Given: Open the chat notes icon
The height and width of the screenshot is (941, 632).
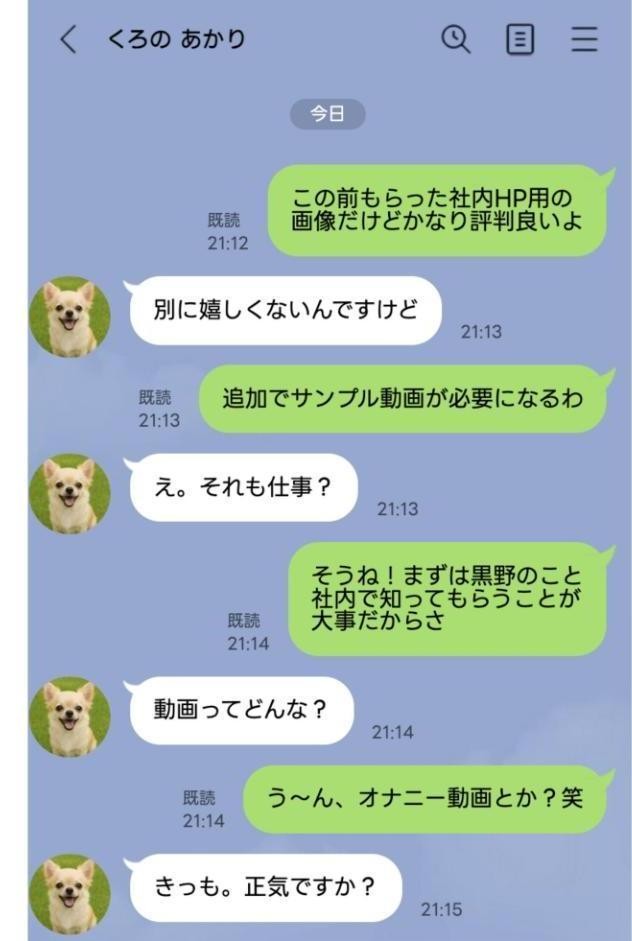Looking at the screenshot, I should click(520, 40).
